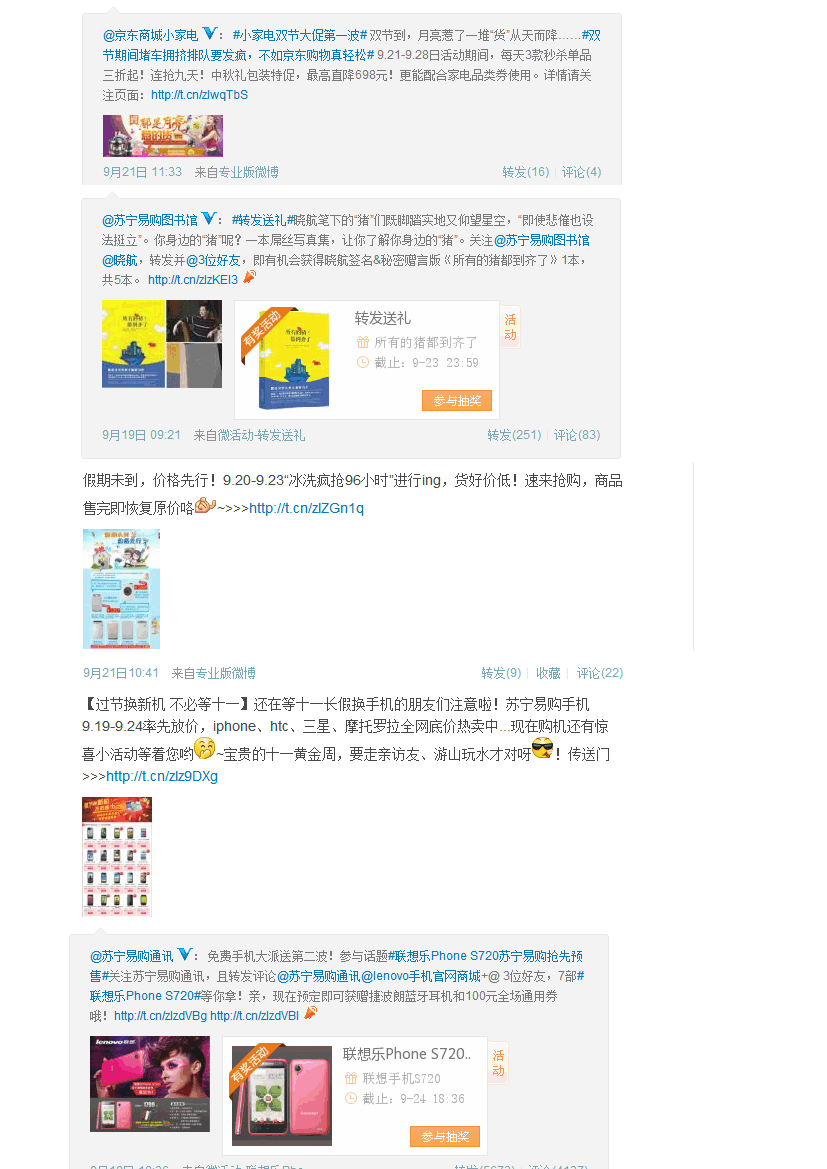
Task: Open link t.cn/zlwqTbS
Action: [x=199, y=95]
